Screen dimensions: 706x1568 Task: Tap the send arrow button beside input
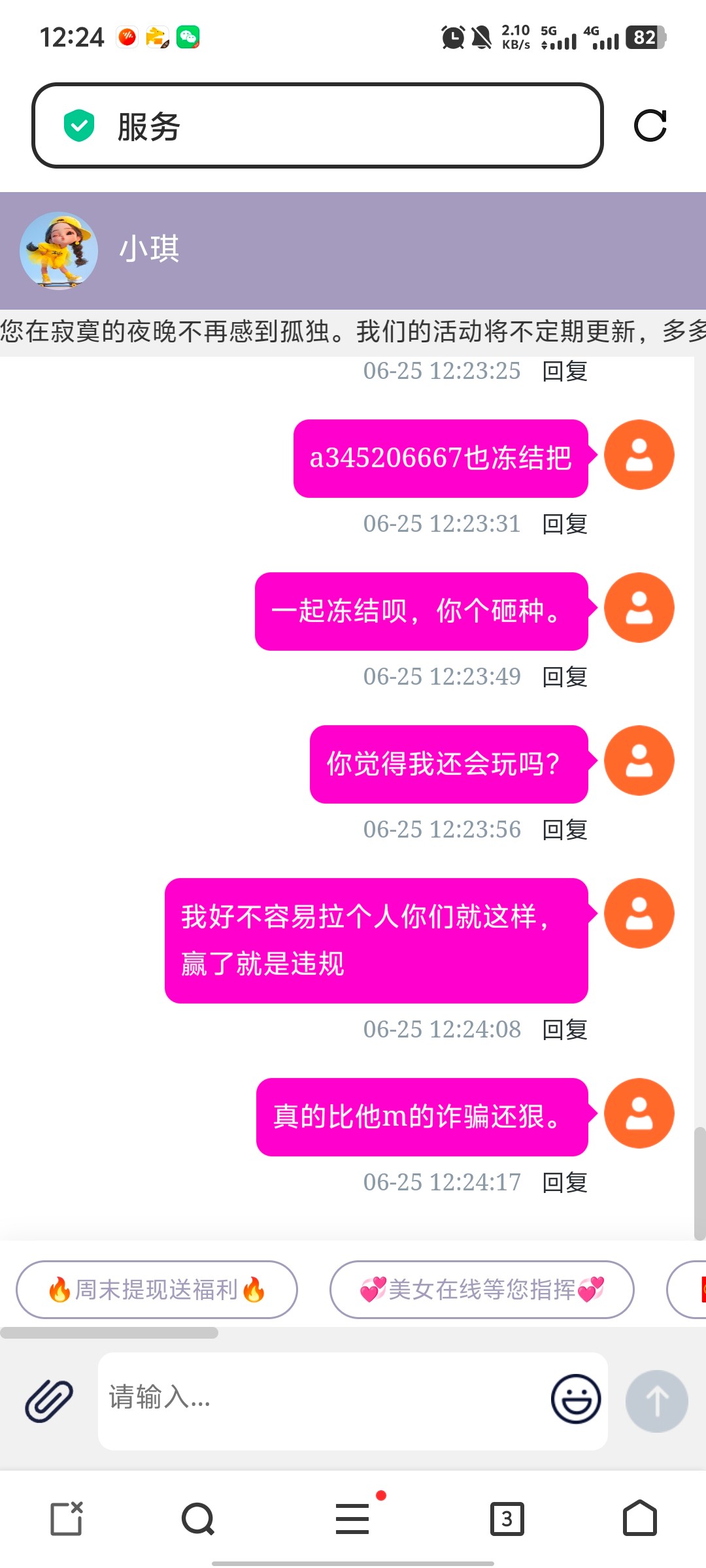click(657, 1401)
